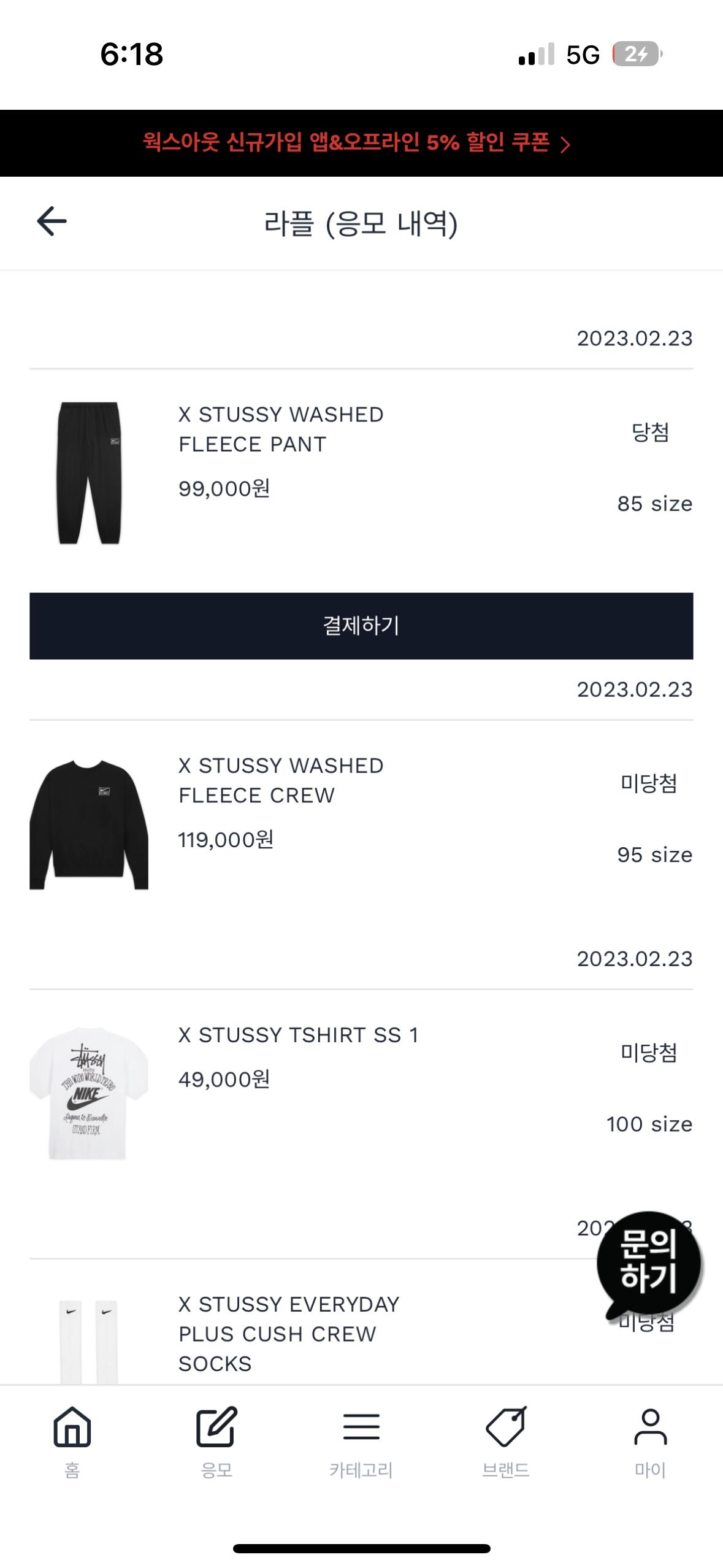View the Stussy Washed Fleece Crew entry
This screenshot has width=723, height=1568.
[281, 780]
